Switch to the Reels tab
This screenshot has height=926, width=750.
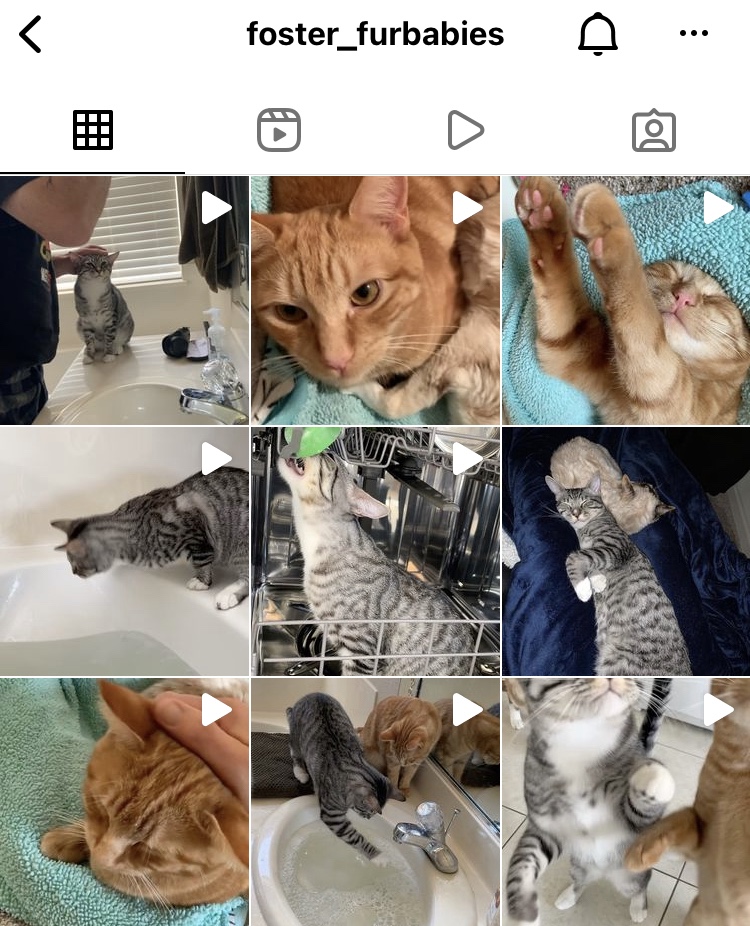point(279,130)
